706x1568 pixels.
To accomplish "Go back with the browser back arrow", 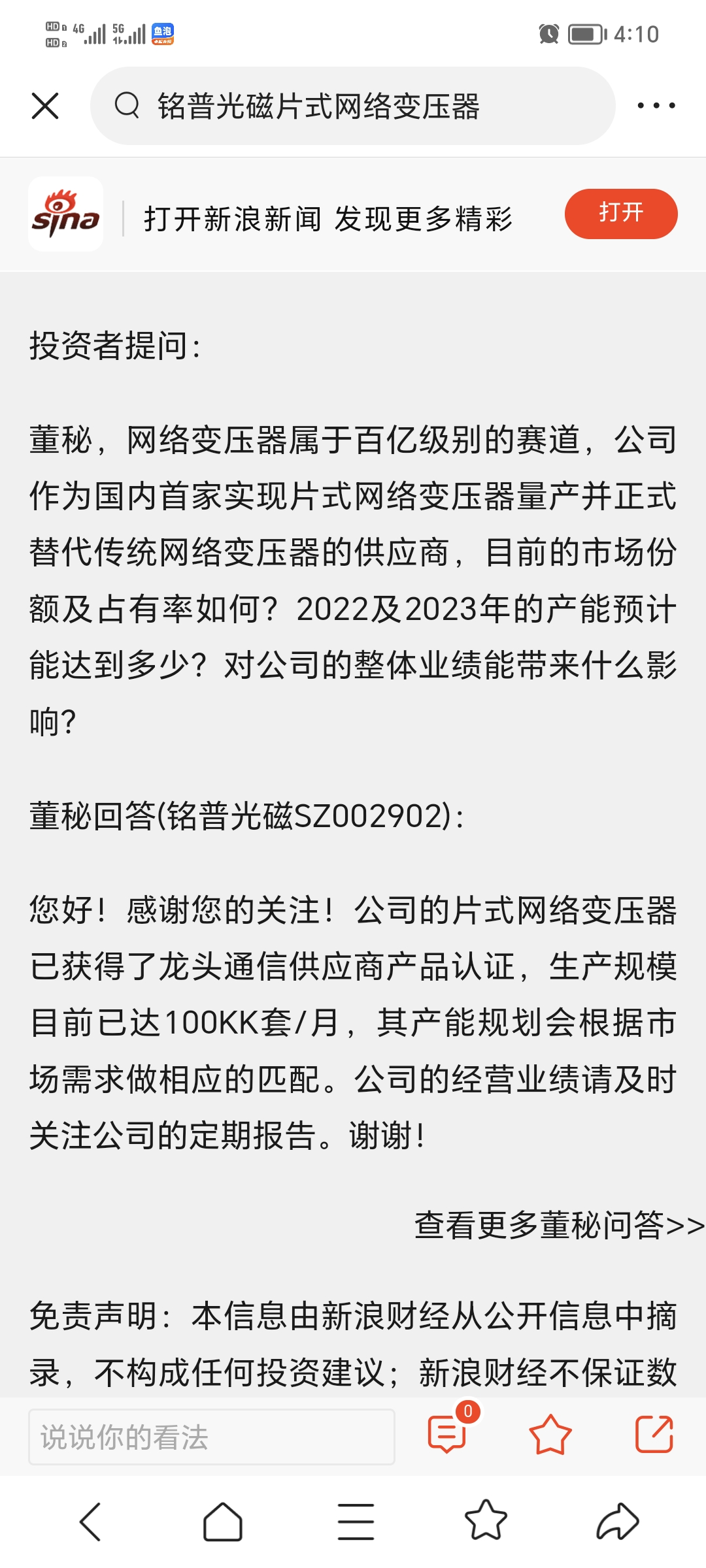I will coord(90,1522).
